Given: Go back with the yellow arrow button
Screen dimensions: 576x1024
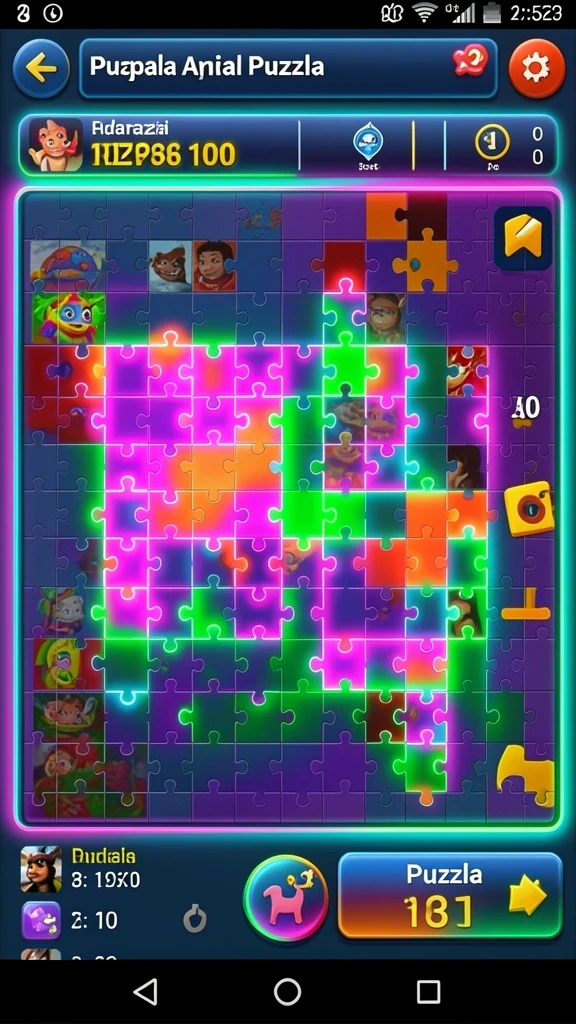Looking at the screenshot, I should pos(40,69).
